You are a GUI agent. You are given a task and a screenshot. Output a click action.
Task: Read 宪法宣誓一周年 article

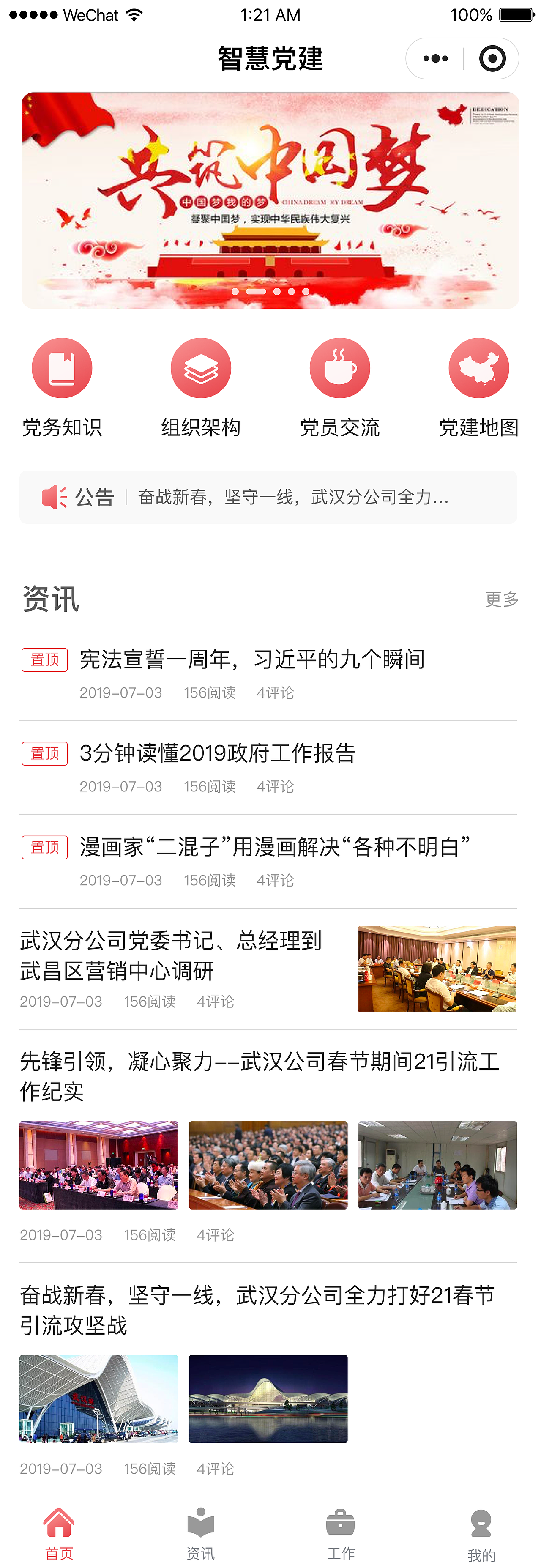click(x=252, y=660)
